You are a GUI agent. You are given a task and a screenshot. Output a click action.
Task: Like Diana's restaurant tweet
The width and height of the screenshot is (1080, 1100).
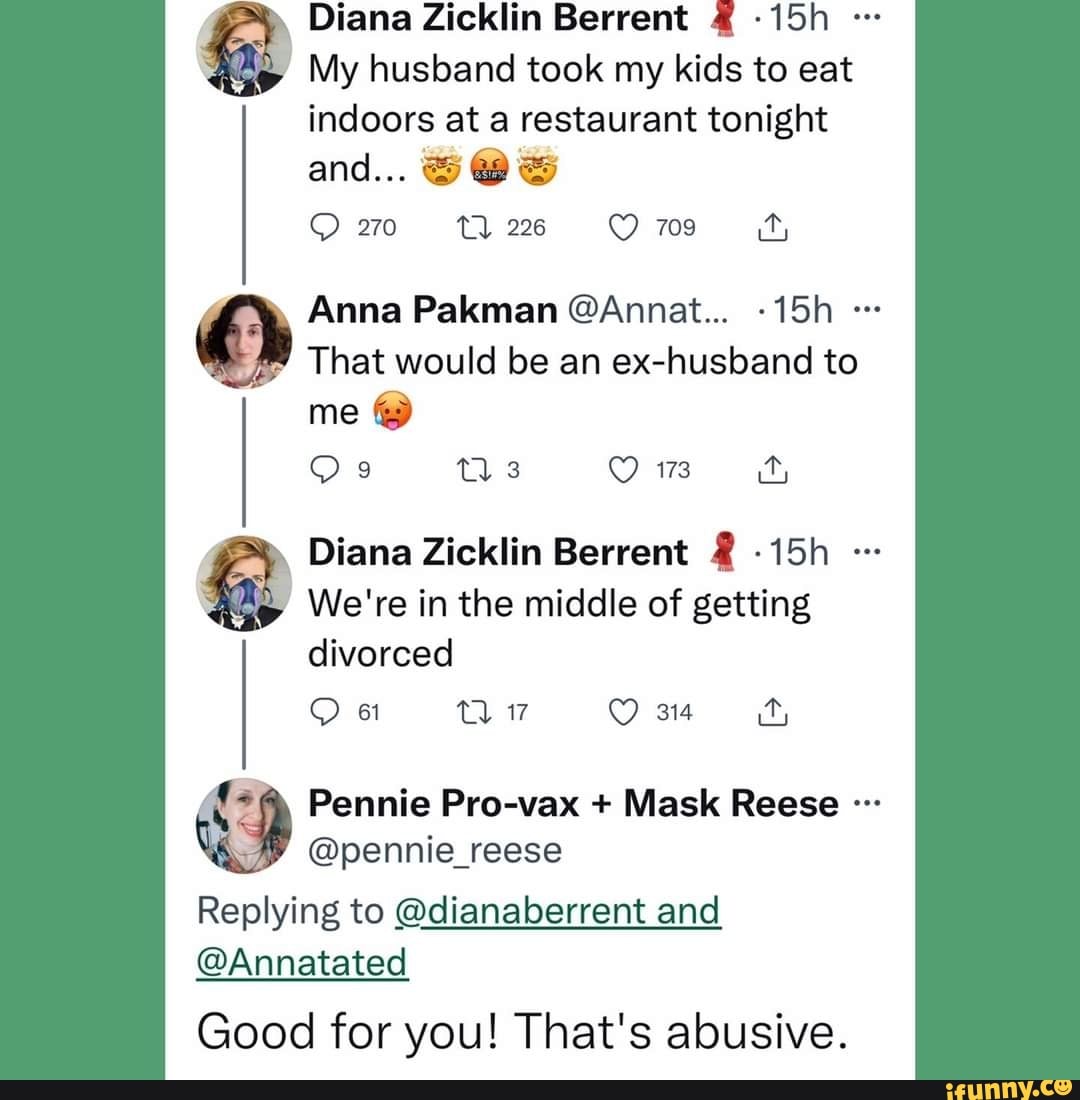point(625,227)
